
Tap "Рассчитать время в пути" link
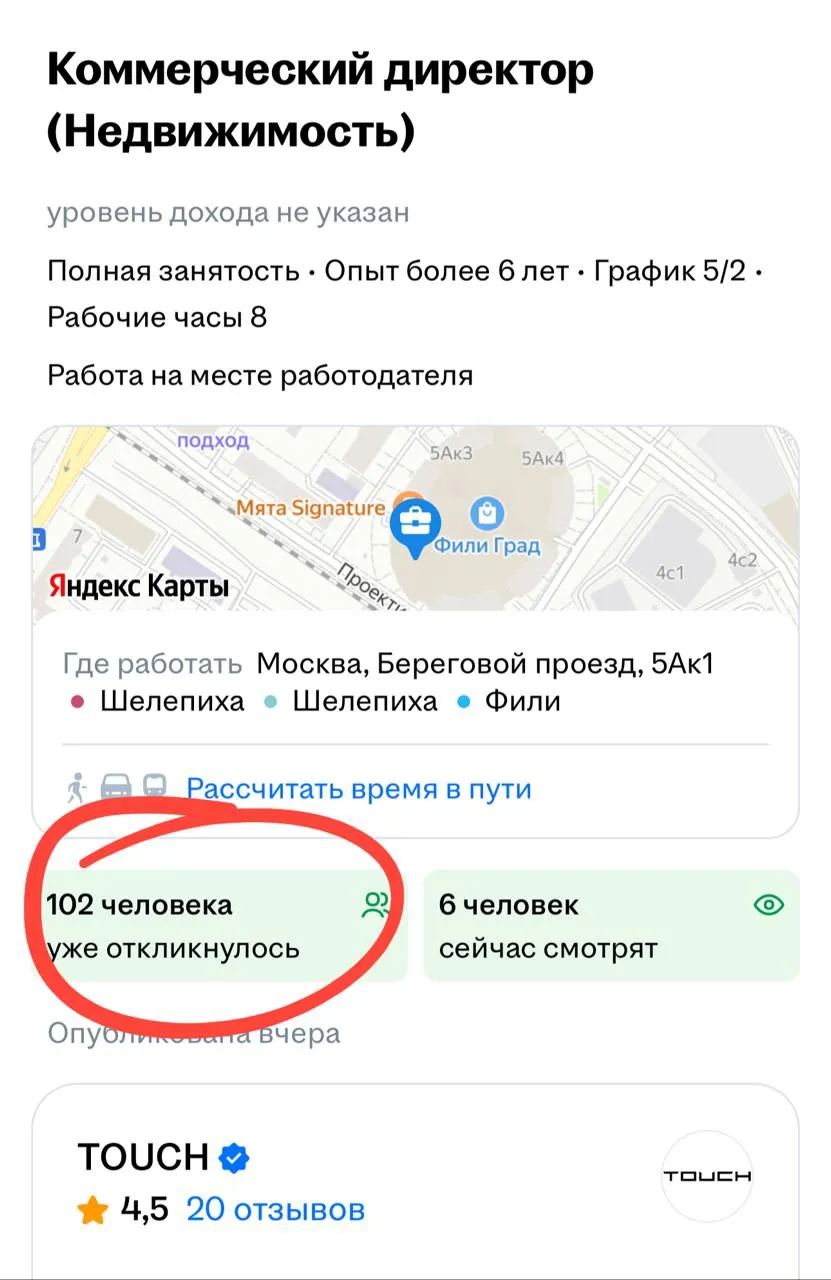[358, 789]
